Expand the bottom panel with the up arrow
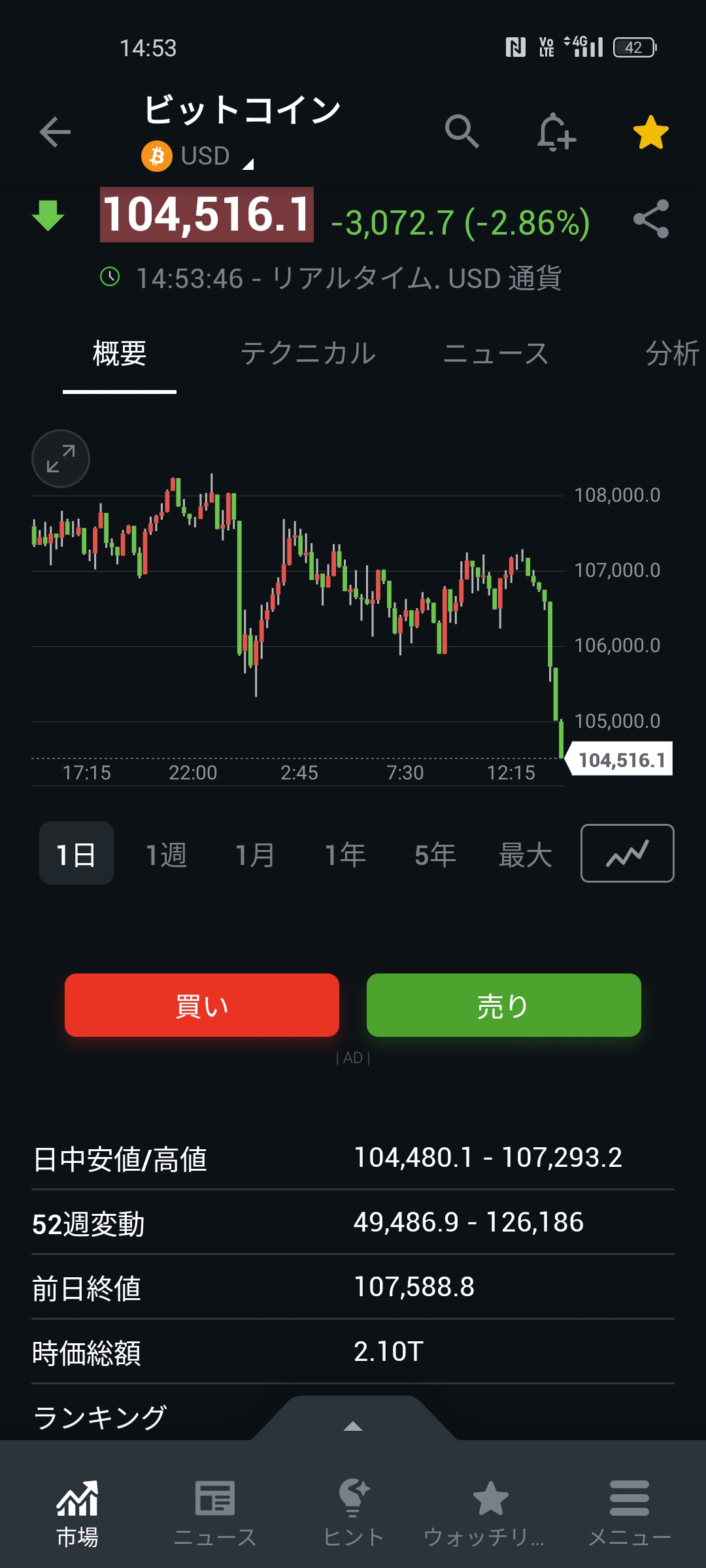The width and height of the screenshot is (706, 1568). [x=353, y=1426]
